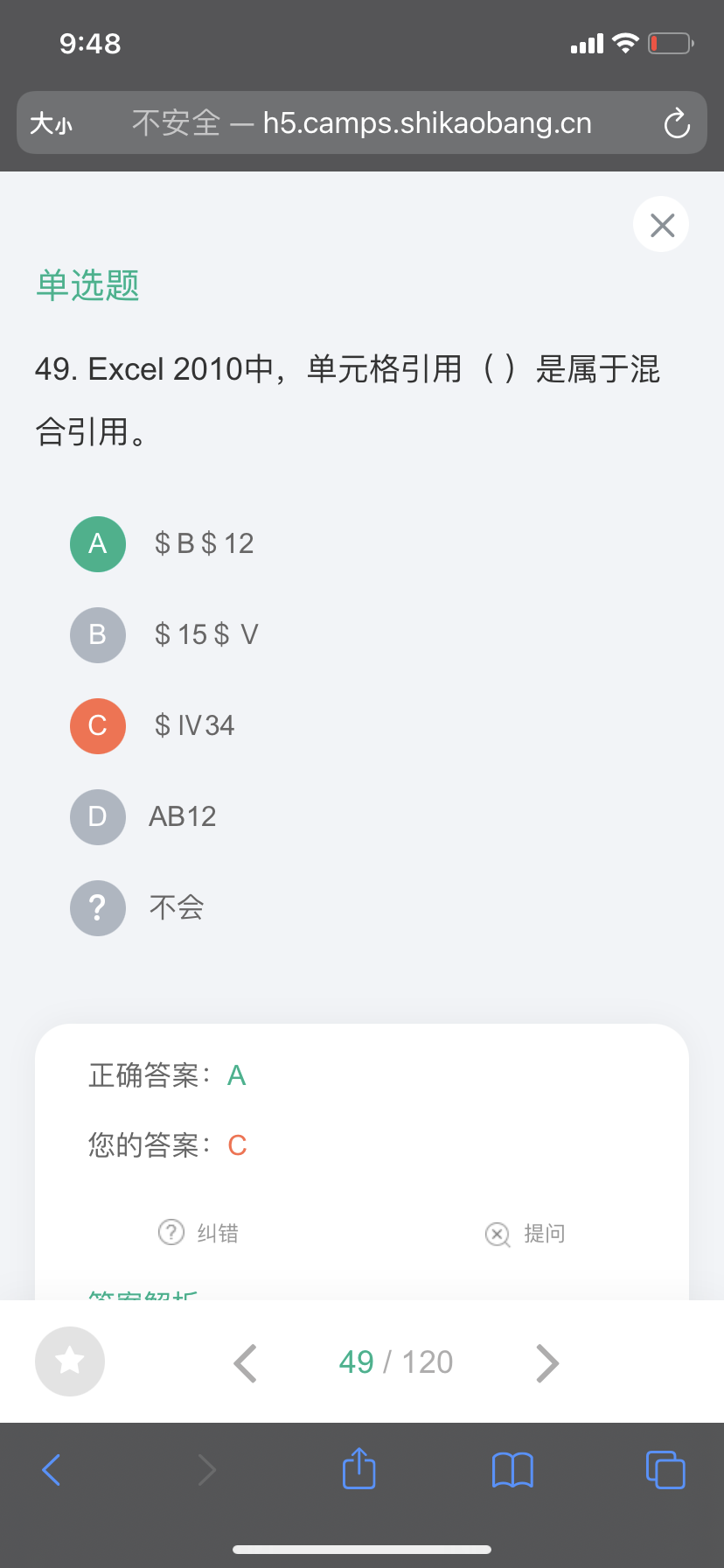724x1568 pixels.
Task: Close the question panel with X
Action: coord(661,225)
